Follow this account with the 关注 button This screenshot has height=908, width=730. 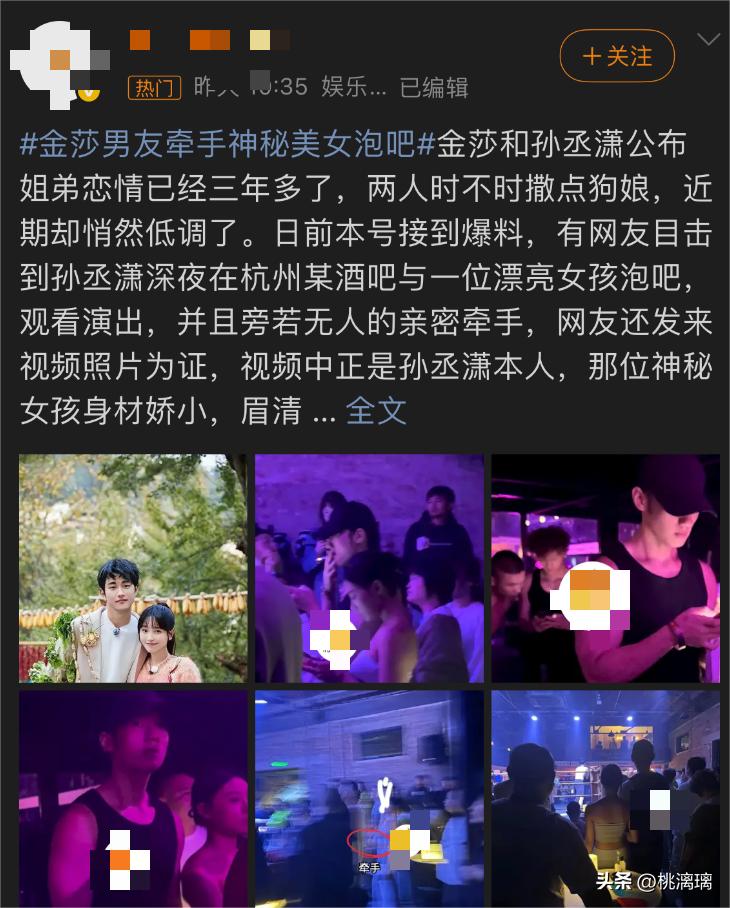tap(617, 56)
